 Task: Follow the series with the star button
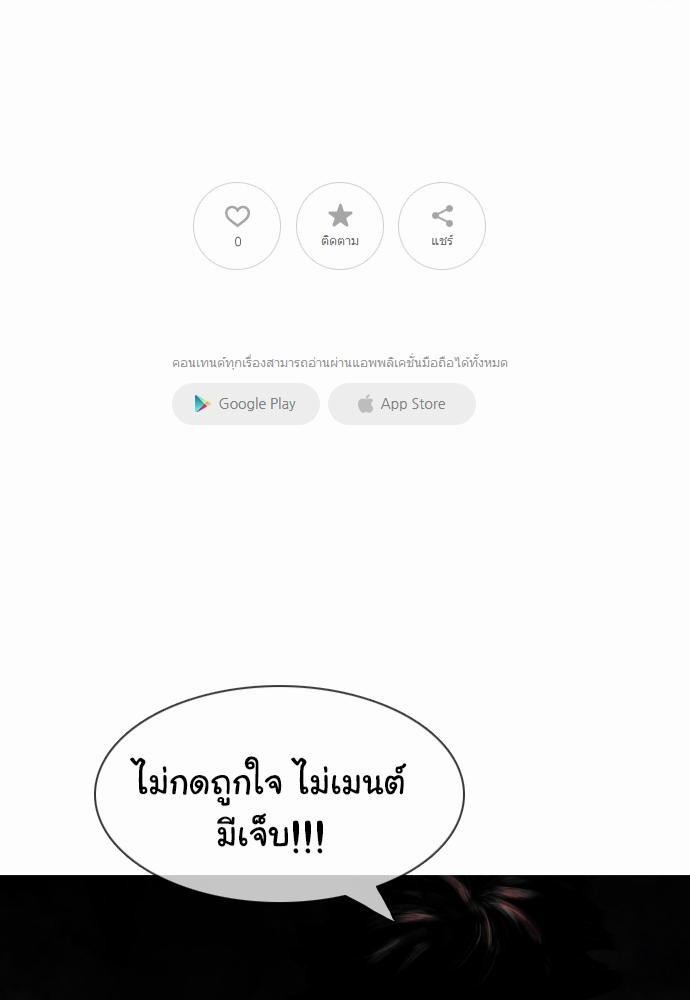pyautogui.click(x=340, y=226)
